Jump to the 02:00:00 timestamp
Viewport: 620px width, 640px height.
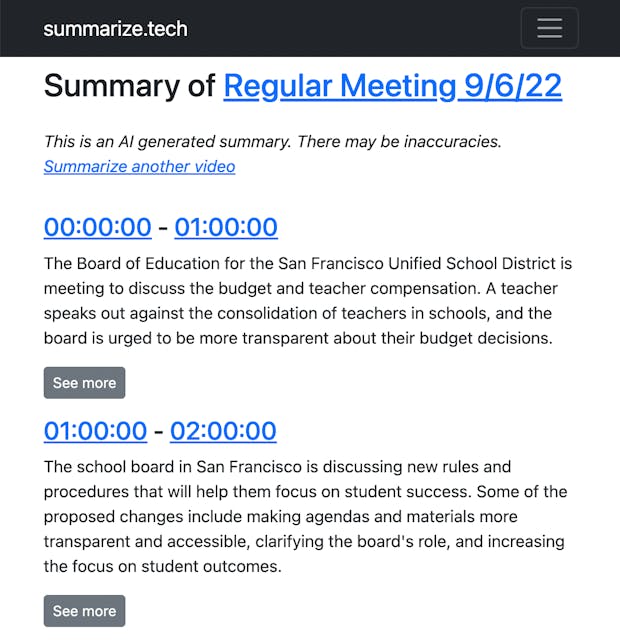point(223,431)
